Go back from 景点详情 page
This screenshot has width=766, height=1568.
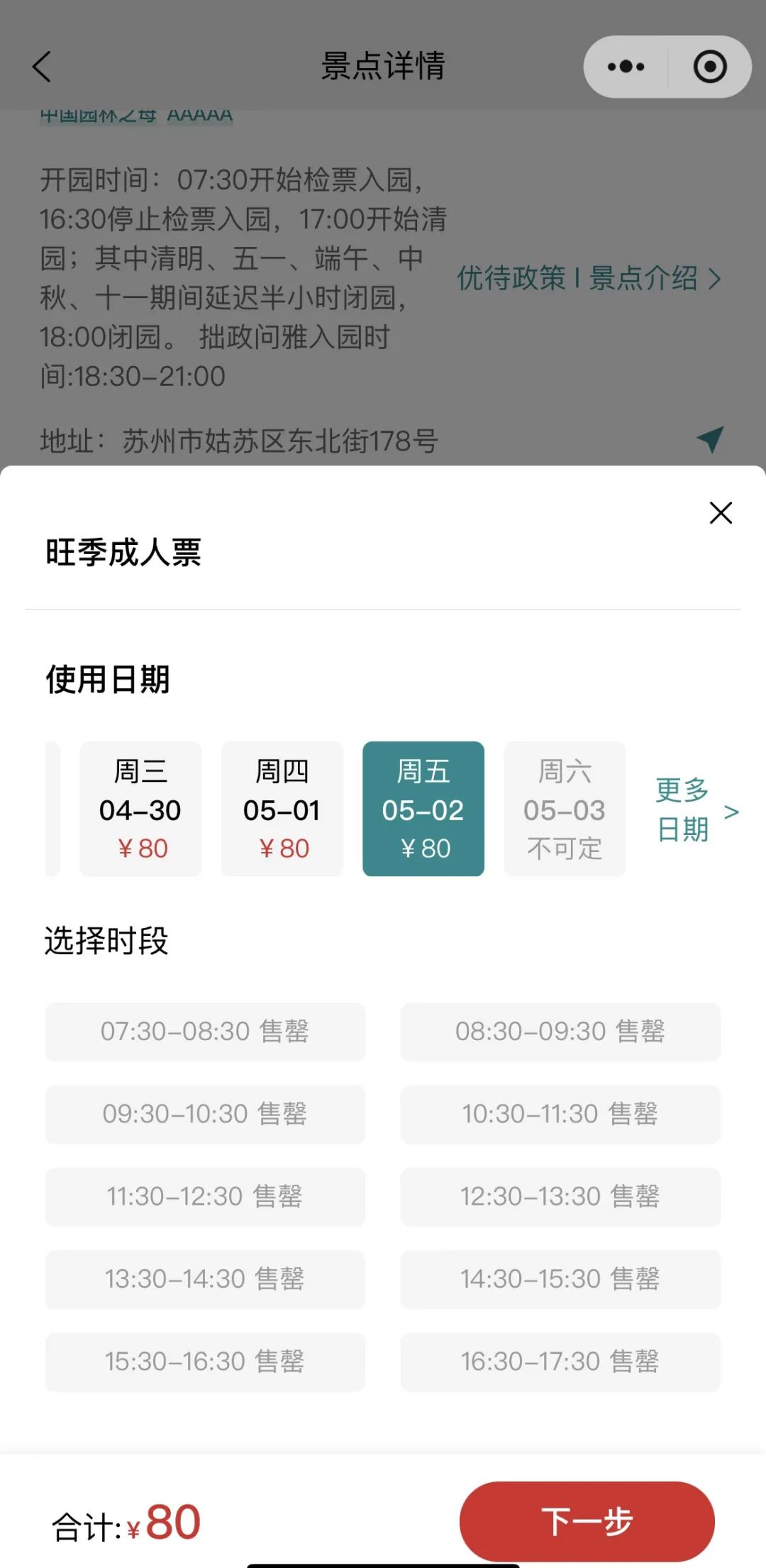pos(42,67)
